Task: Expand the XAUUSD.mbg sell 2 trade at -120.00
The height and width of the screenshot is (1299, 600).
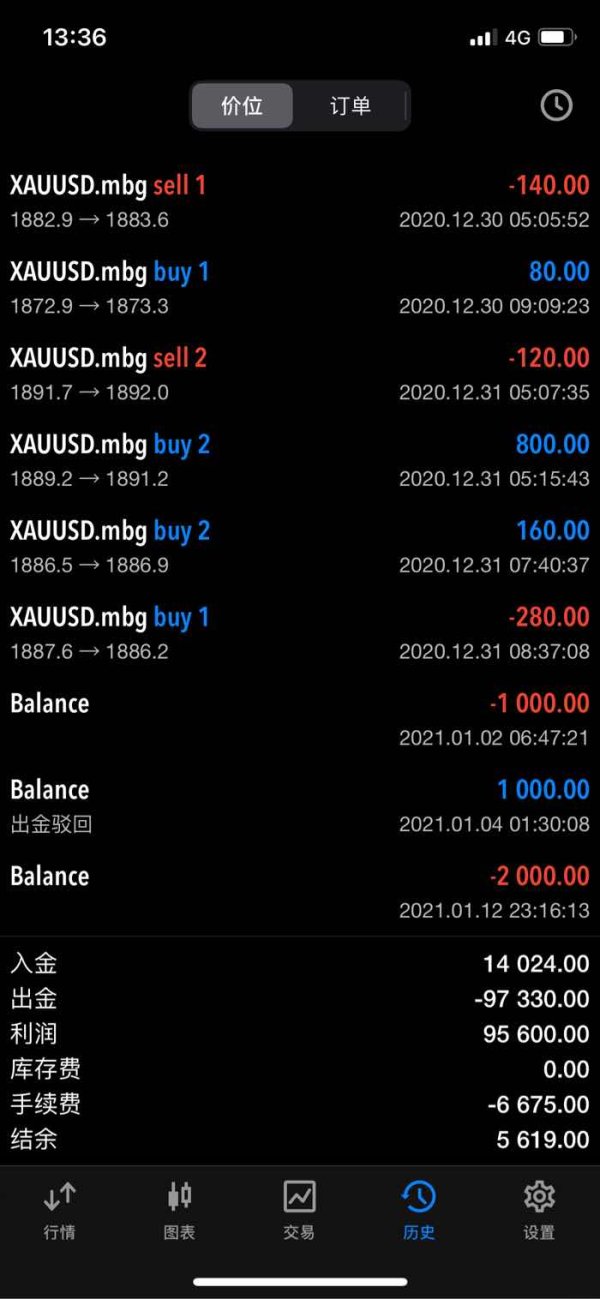Action: coord(300,374)
